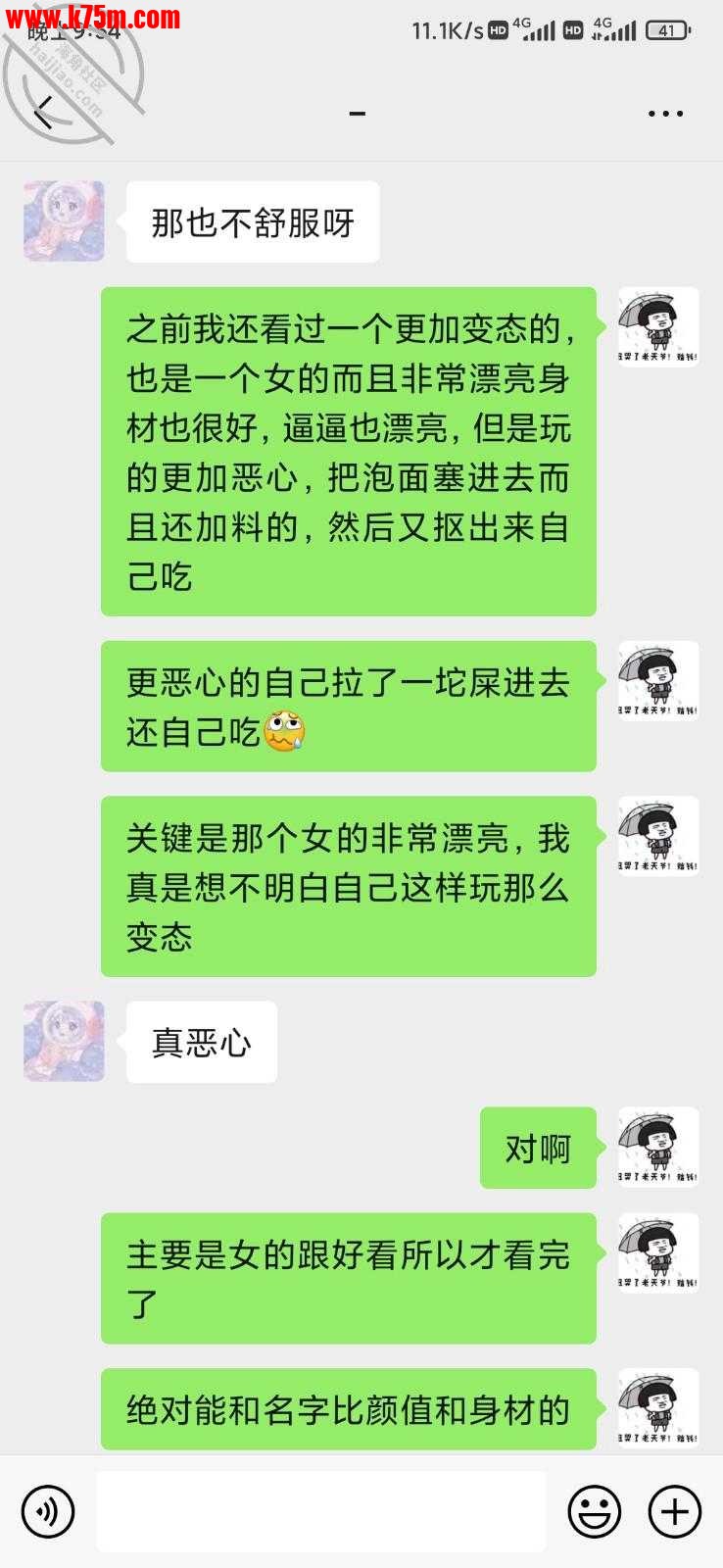Switch to voice message input
This screenshot has width=723, height=1568.
click(47, 1510)
